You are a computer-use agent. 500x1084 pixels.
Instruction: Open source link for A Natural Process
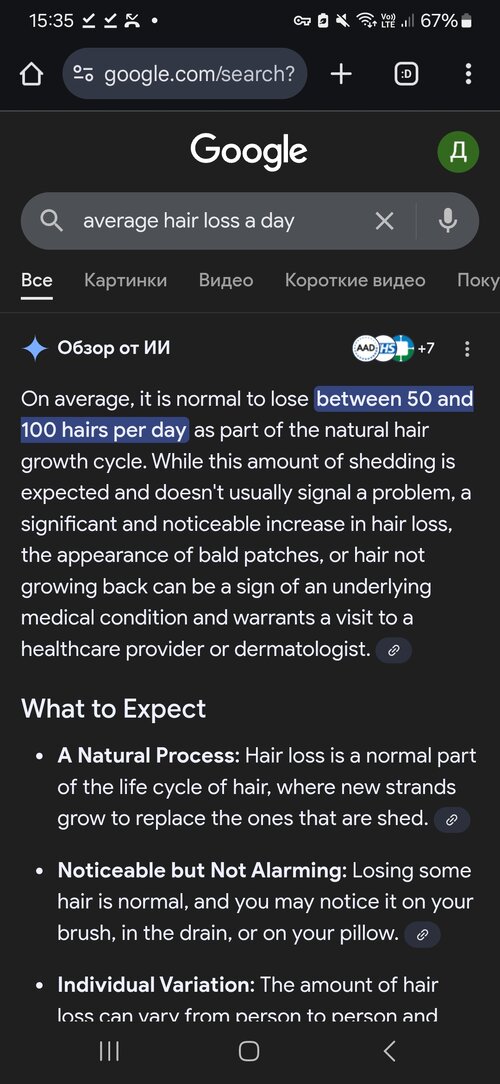(x=452, y=819)
